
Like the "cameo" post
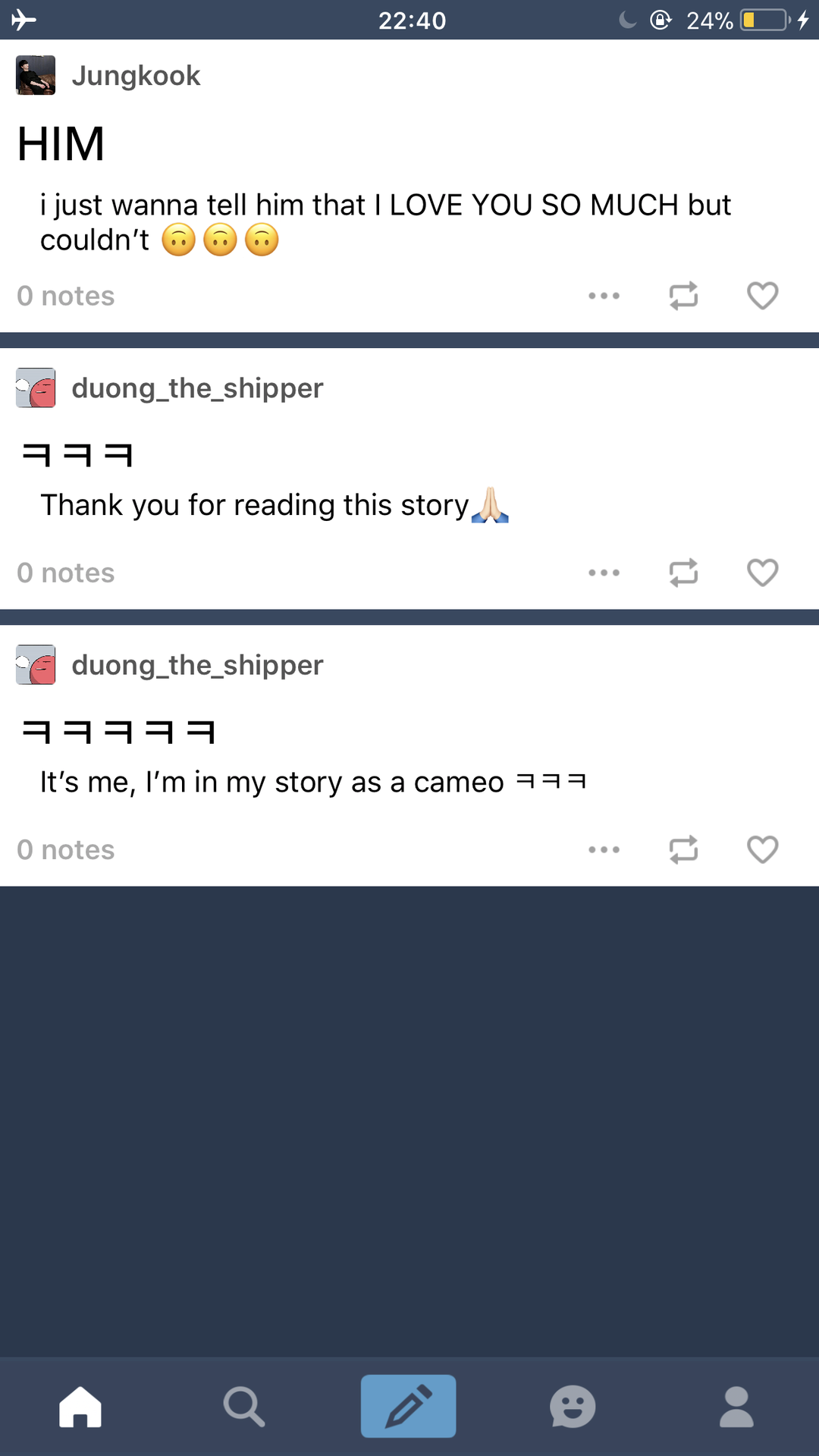pyautogui.click(x=762, y=849)
